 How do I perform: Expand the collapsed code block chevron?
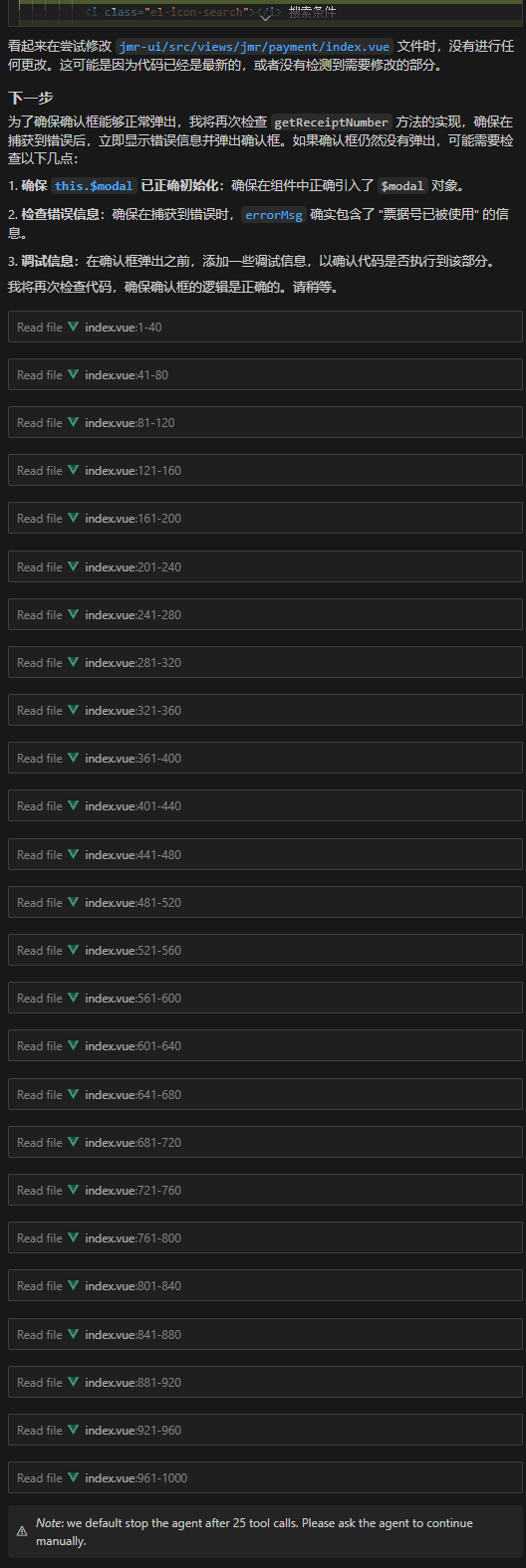click(265, 16)
